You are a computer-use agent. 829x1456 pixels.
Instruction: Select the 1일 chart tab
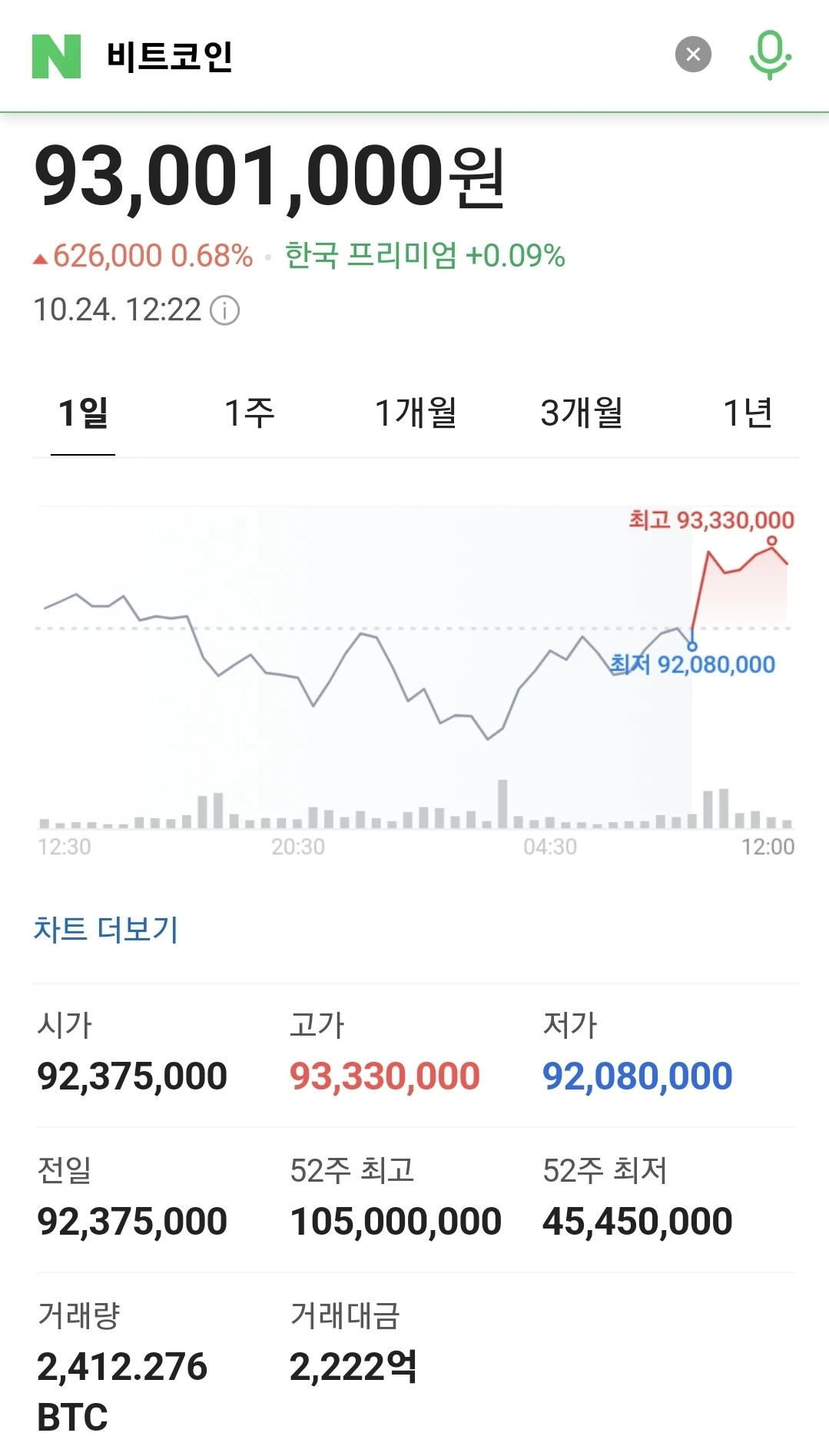coord(83,413)
